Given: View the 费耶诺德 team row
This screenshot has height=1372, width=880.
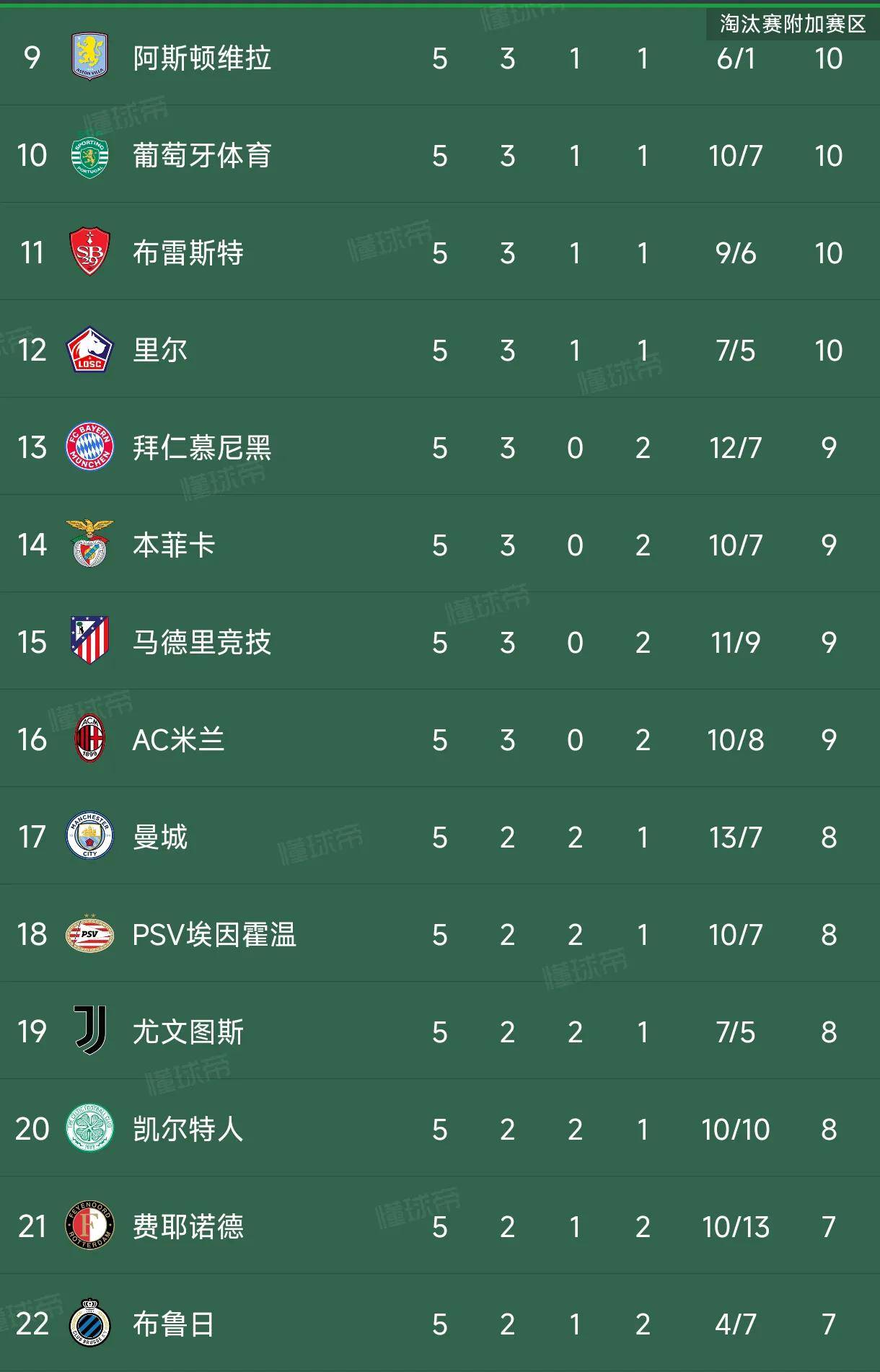Looking at the screenshot, I should click(188, 1227).
